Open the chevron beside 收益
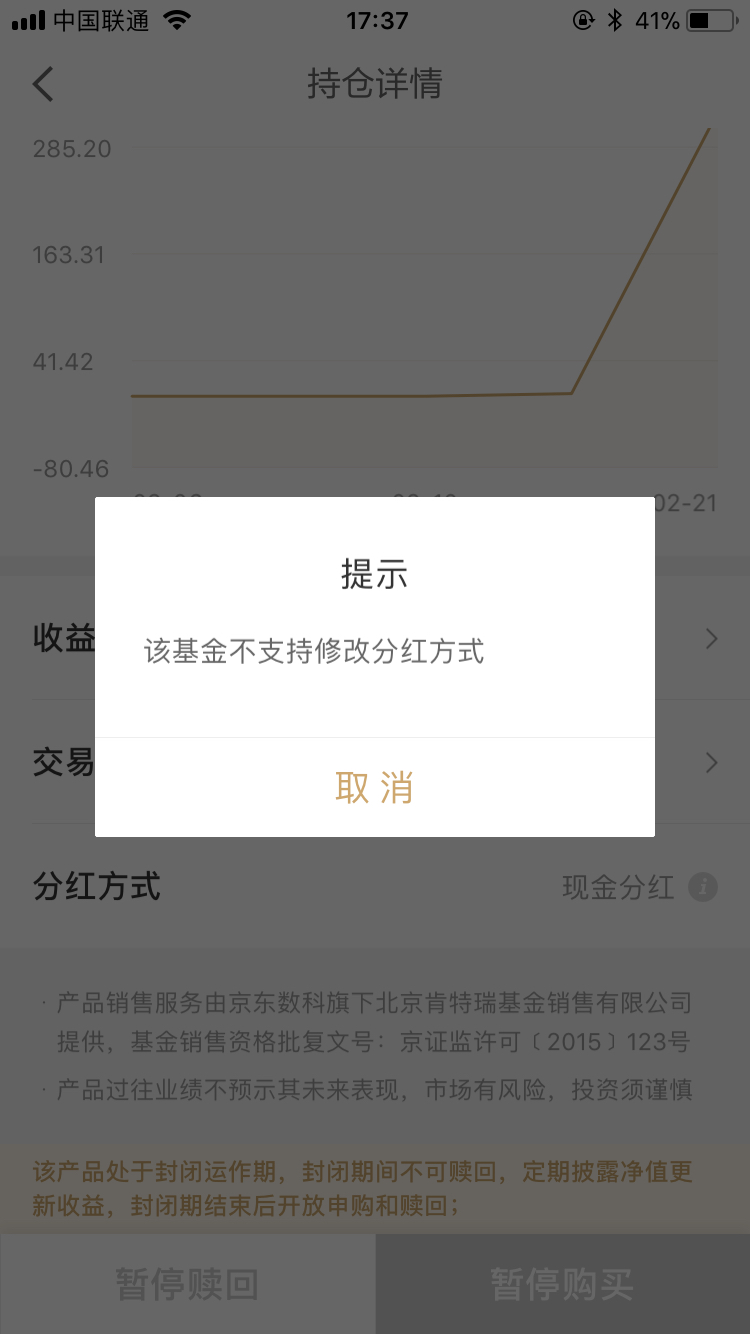The width and height of the screenshot is (750, 1334). [710, 638]
